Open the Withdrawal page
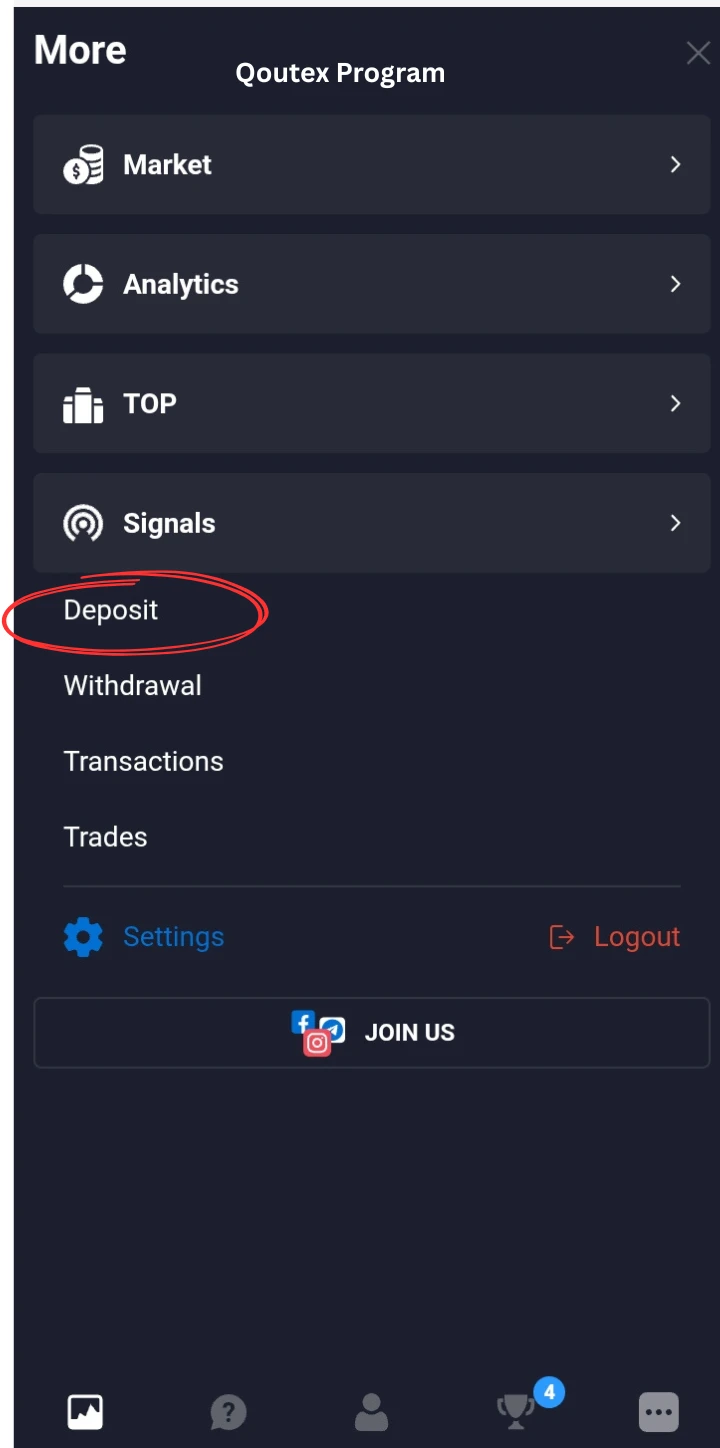Viewport: 720px width, 1448px height. pos(133,686)
